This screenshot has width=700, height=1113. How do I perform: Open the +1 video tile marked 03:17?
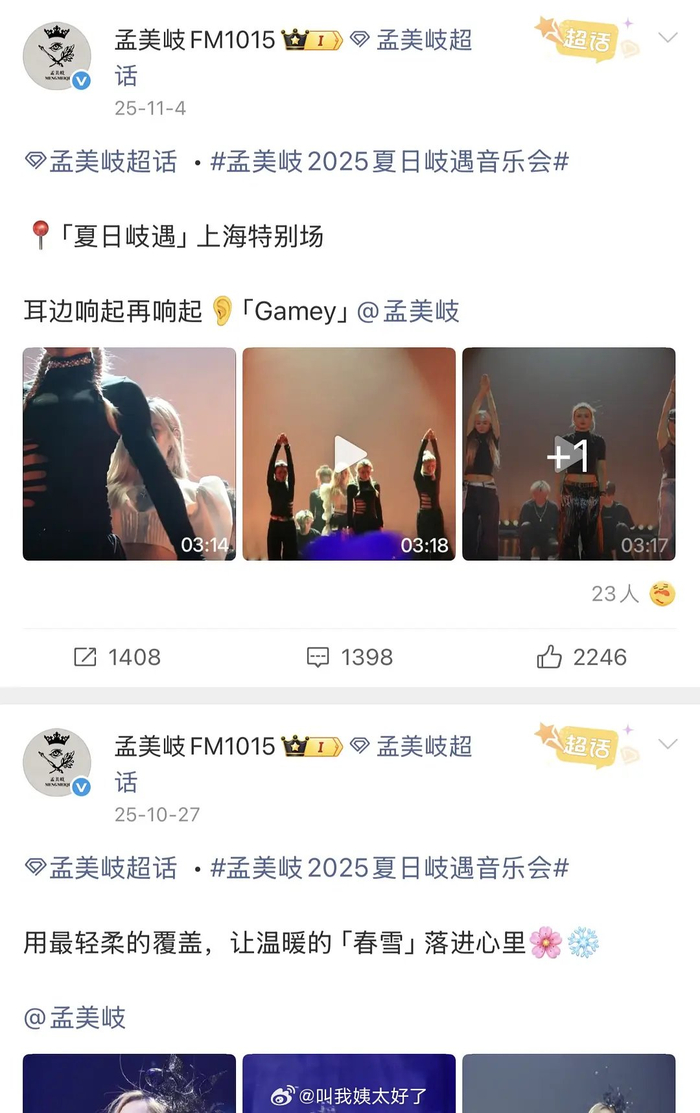(x=568, y=454)
